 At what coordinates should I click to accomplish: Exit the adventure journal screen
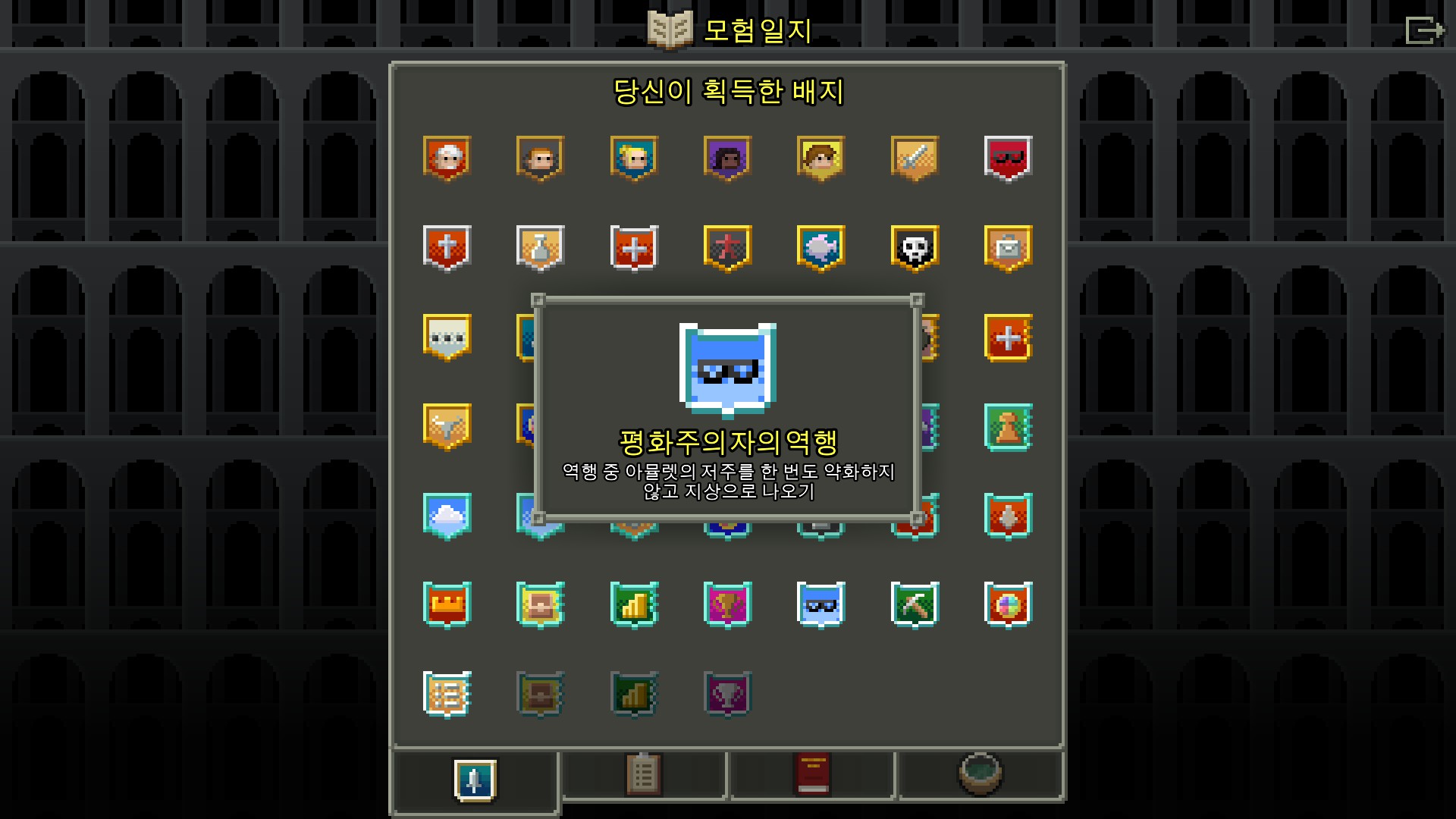1423,30
